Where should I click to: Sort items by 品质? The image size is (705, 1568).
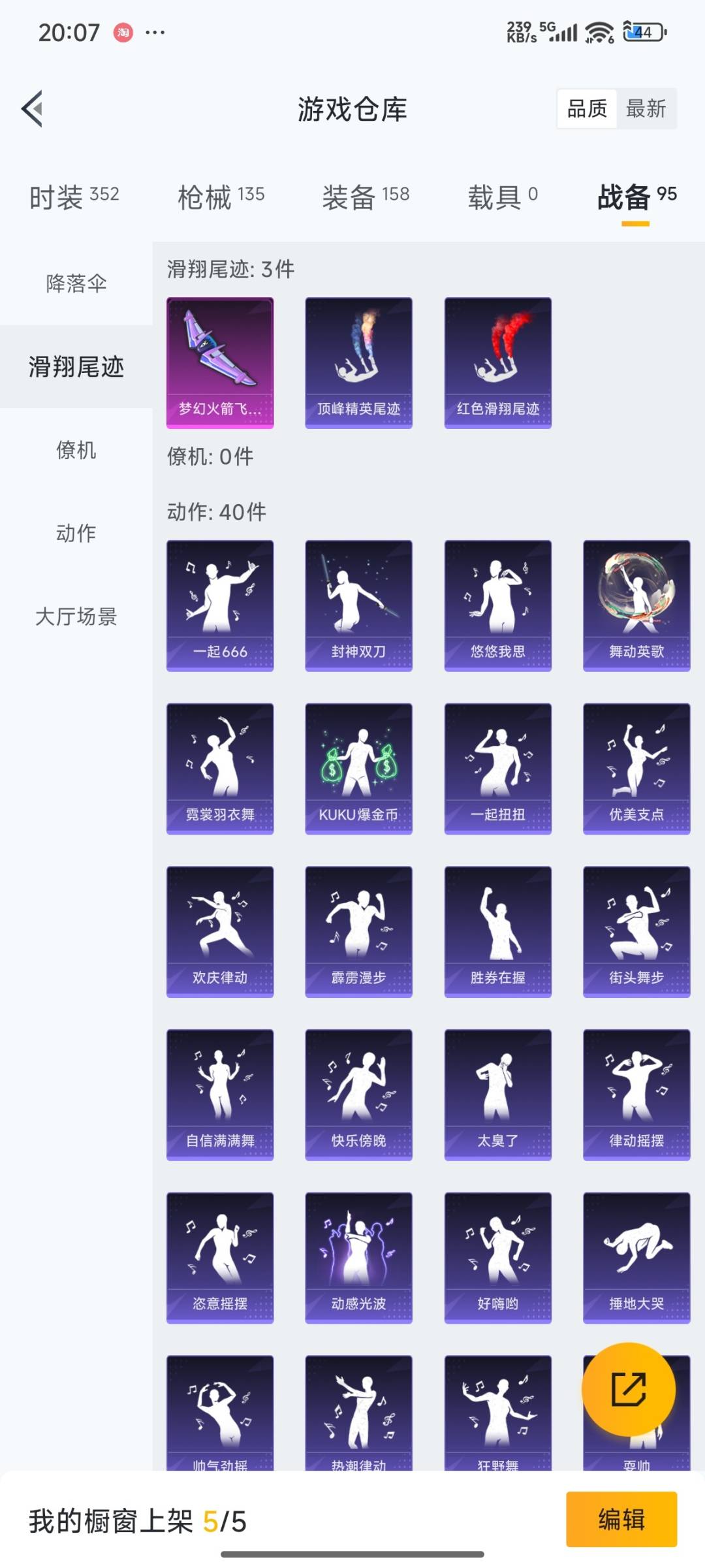(587, 108)
